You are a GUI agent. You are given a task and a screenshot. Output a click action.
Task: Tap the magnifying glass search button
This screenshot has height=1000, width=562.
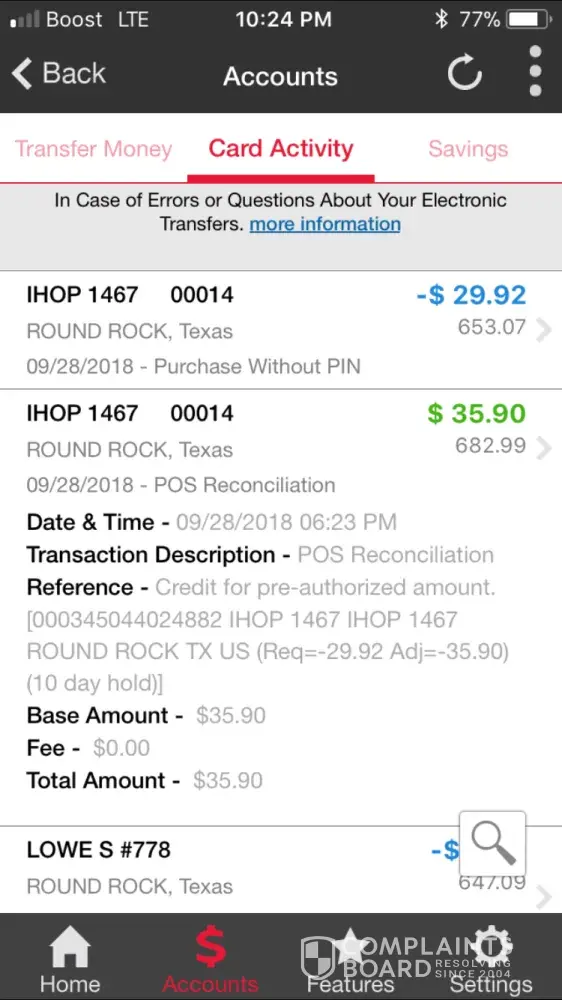(x=492, y=844)
